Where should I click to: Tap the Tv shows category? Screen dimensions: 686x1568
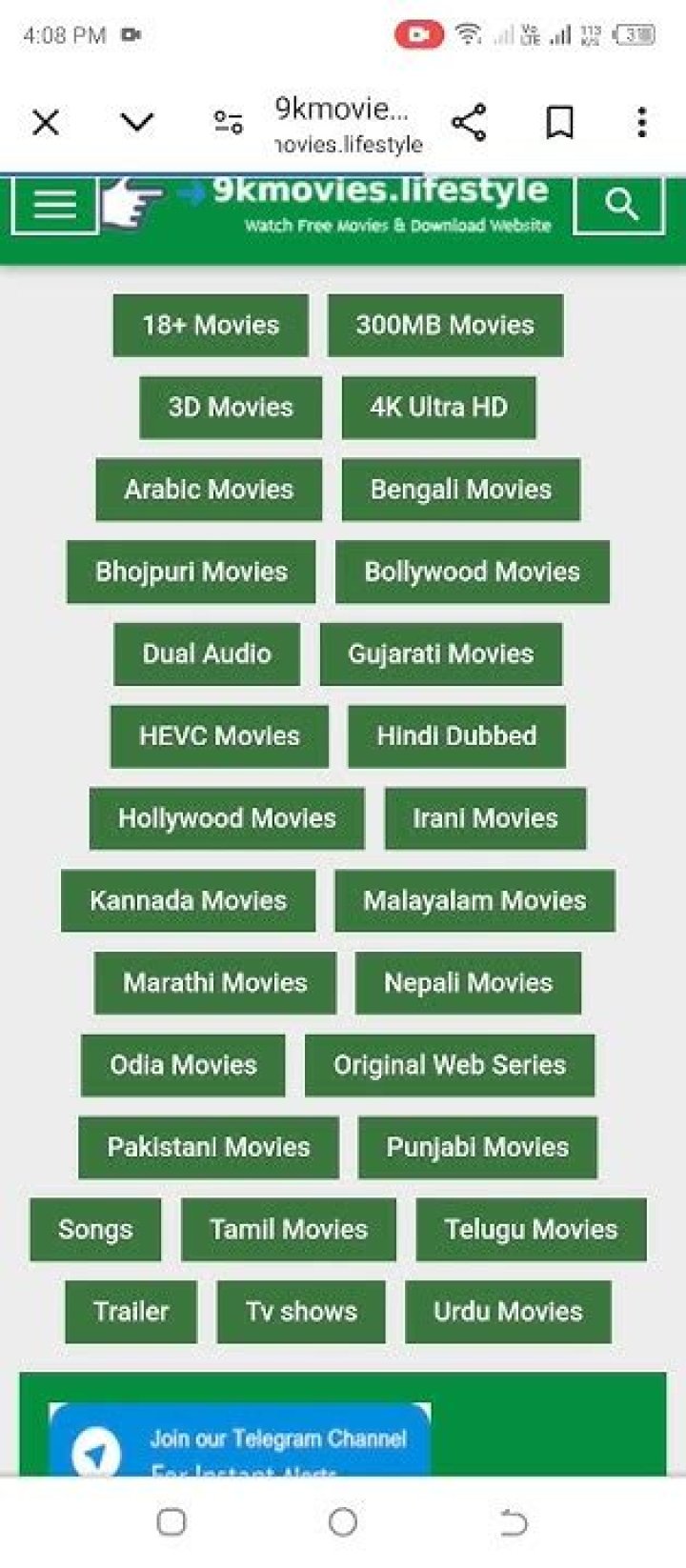coord(301,1312)
